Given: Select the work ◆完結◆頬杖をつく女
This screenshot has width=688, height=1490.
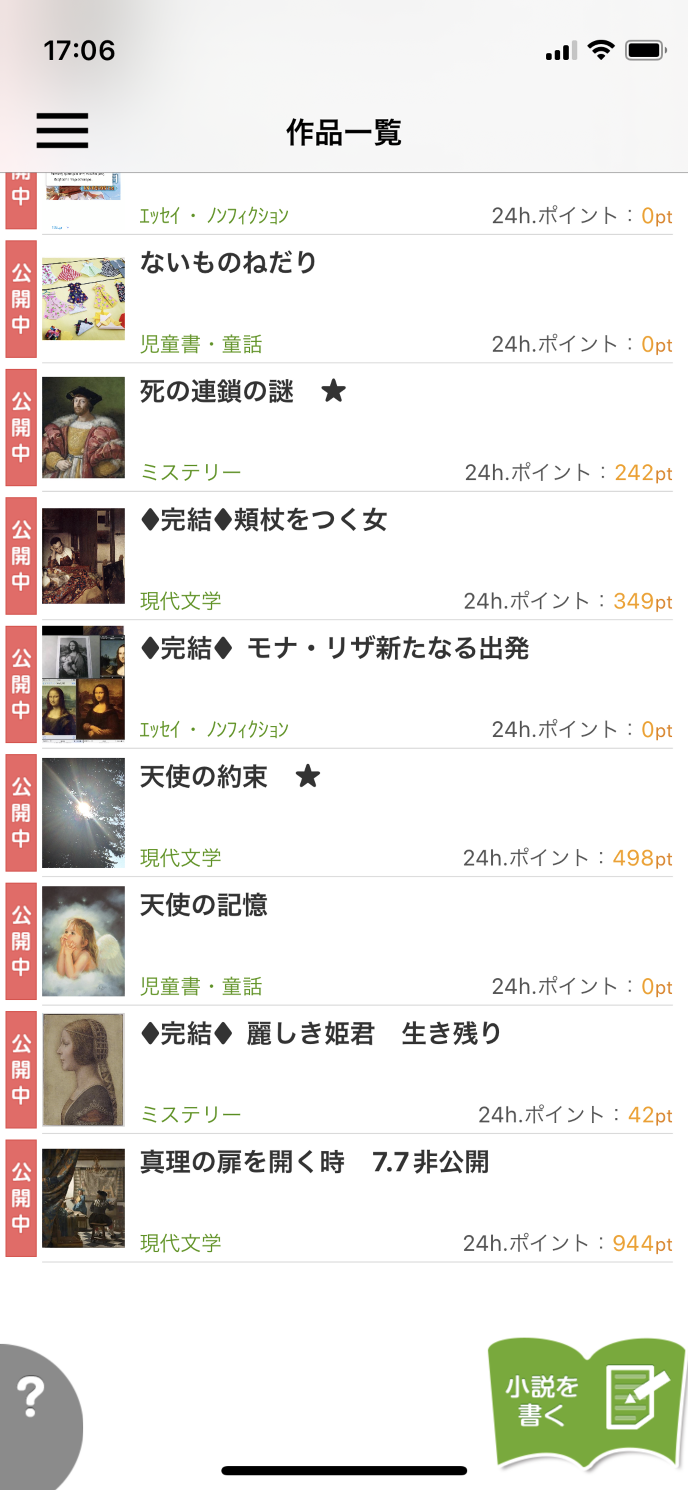Looking at the screenshot, I should [263, 520].
